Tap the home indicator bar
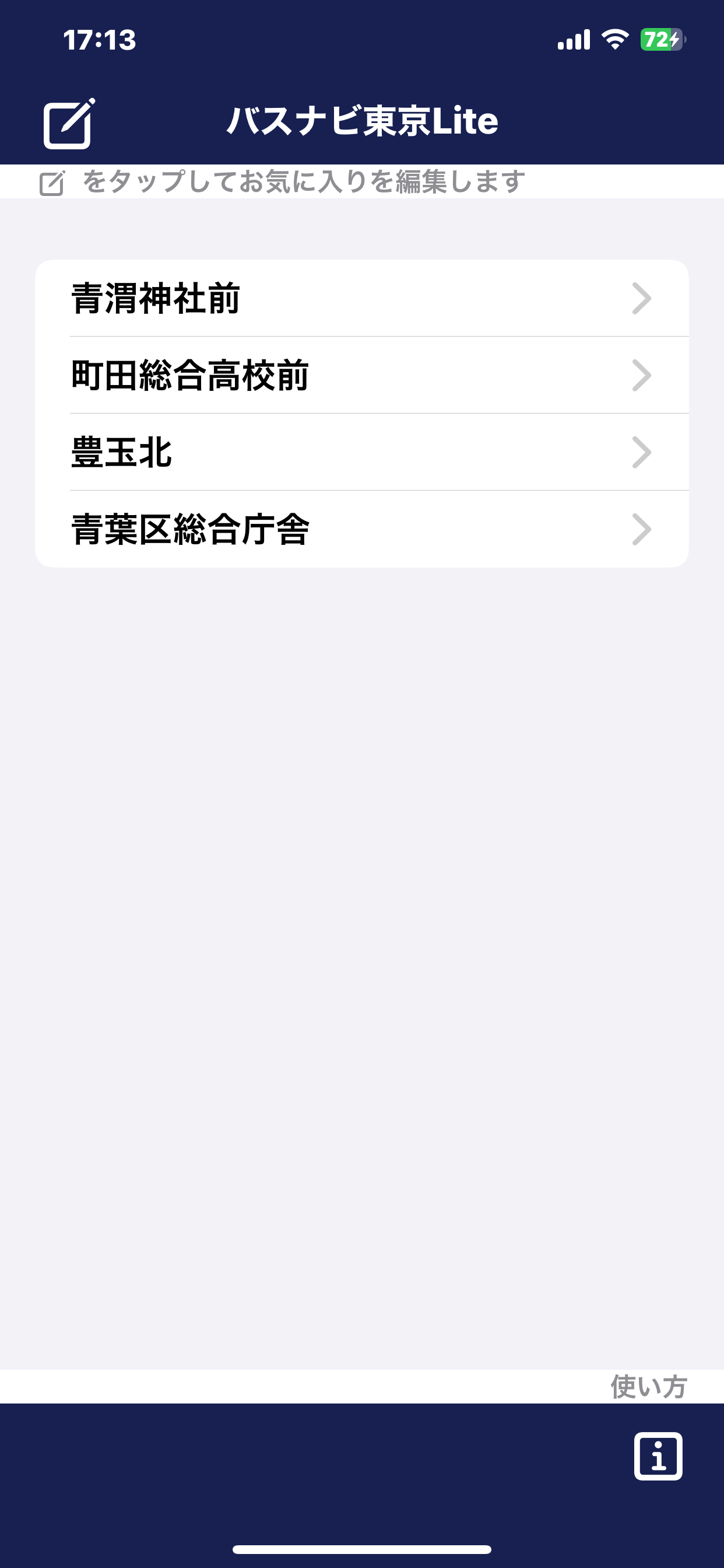The width and height of the screenshot is (724, 1568). [362, 1551]
